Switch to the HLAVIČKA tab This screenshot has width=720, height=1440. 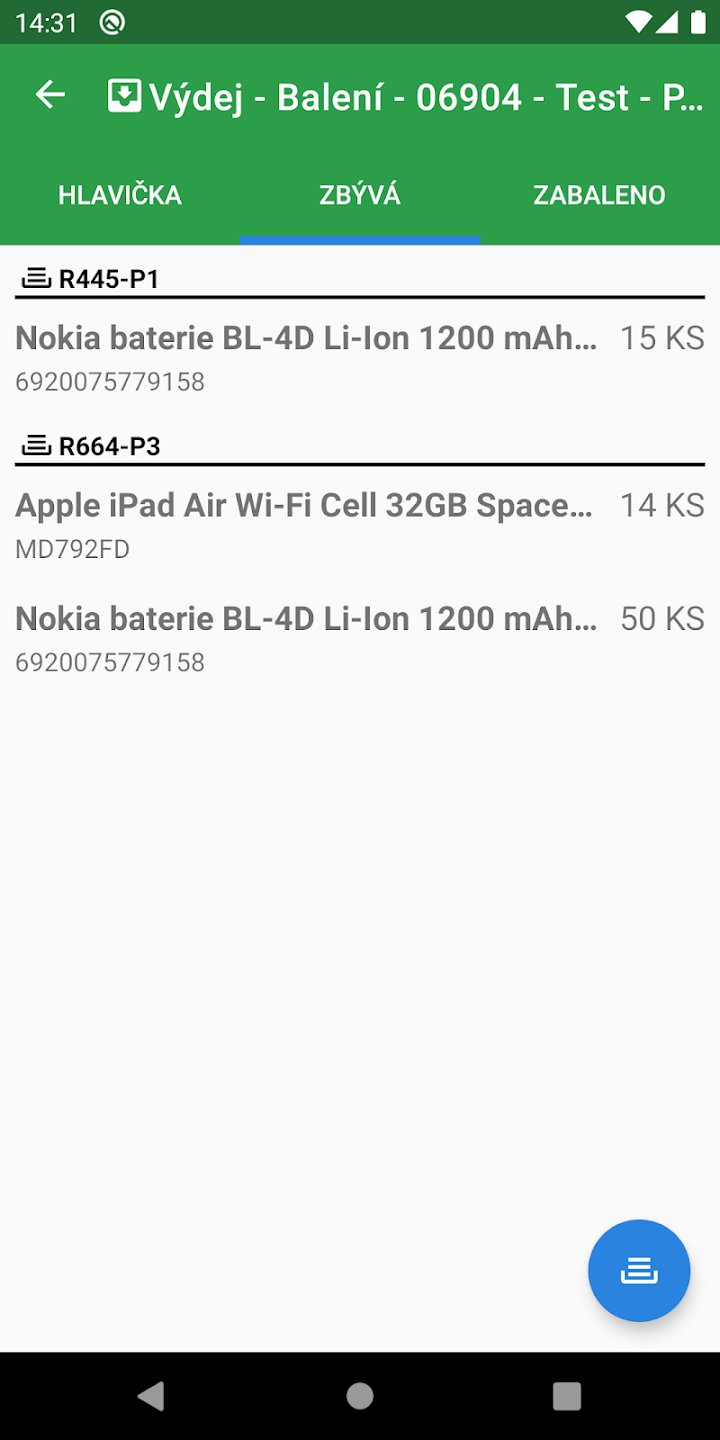(x=120, y=195)
